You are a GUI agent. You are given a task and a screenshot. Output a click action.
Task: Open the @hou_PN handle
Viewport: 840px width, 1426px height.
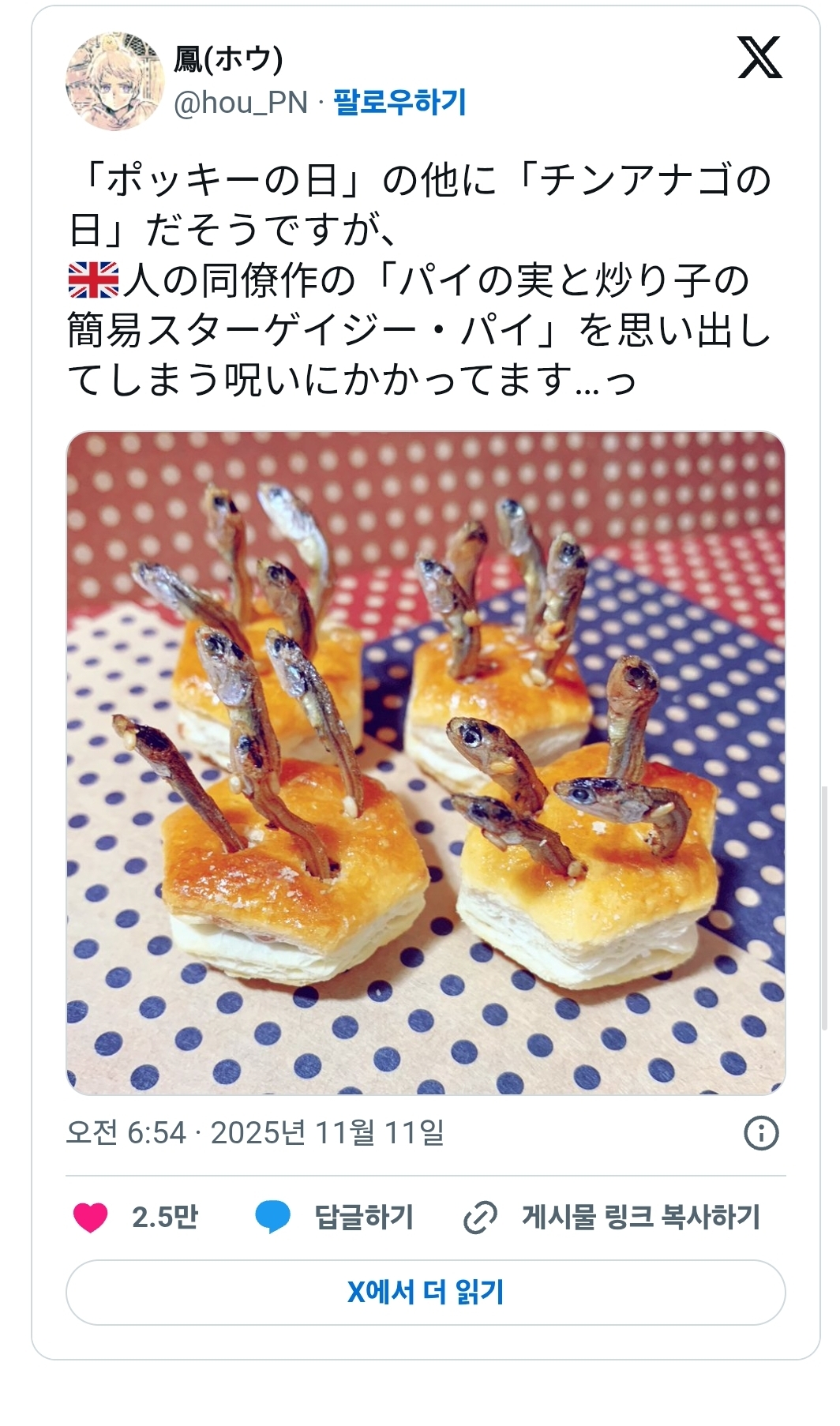[x=241, y=103]
